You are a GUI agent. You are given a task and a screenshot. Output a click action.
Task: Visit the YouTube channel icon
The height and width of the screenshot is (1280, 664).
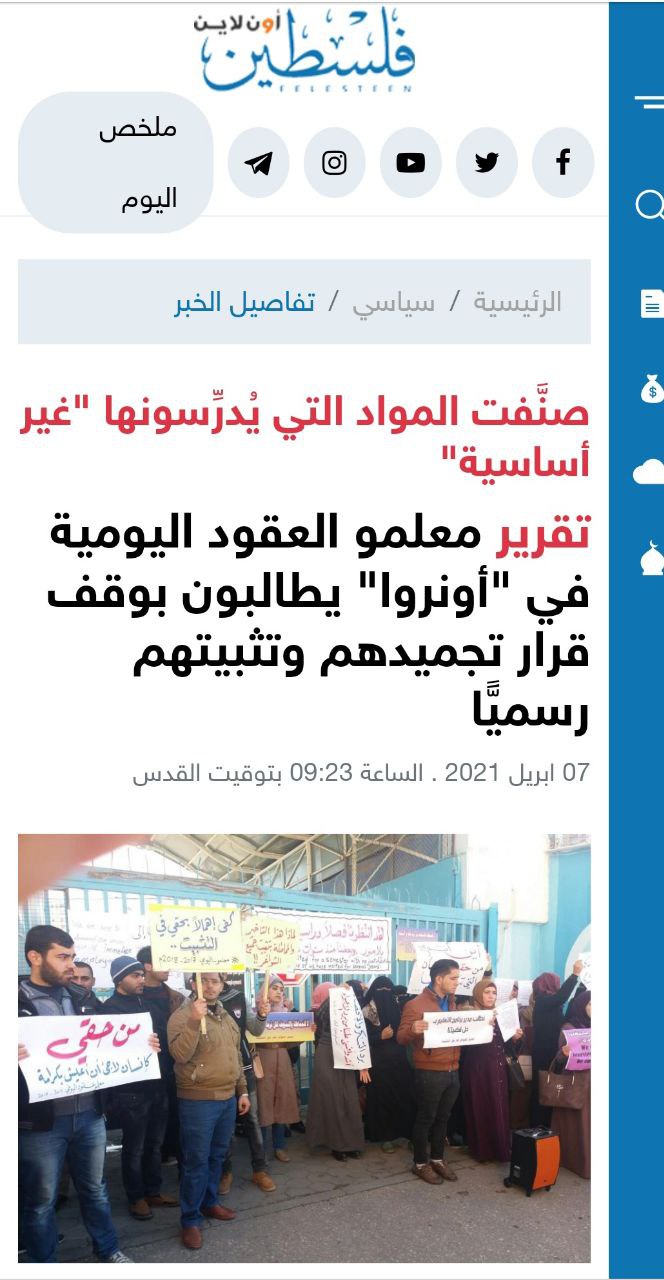(x=411, y=163)
